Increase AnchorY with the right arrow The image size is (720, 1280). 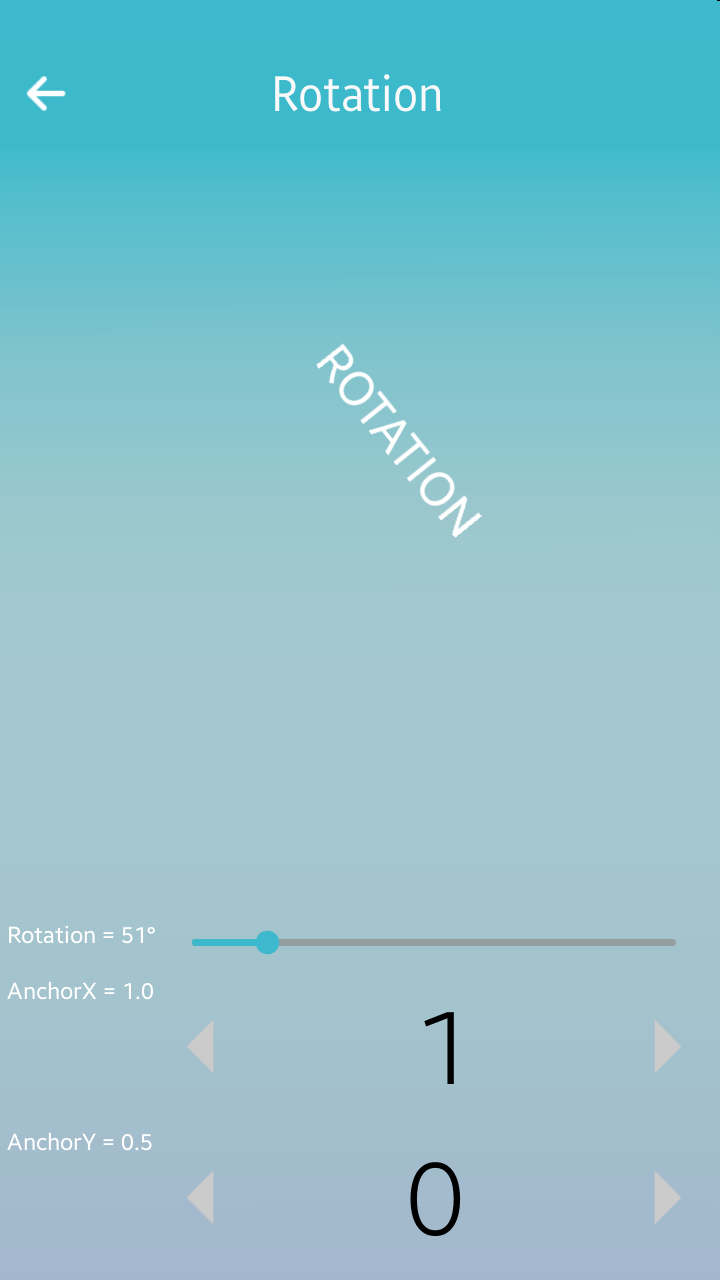pos(667,1197)
